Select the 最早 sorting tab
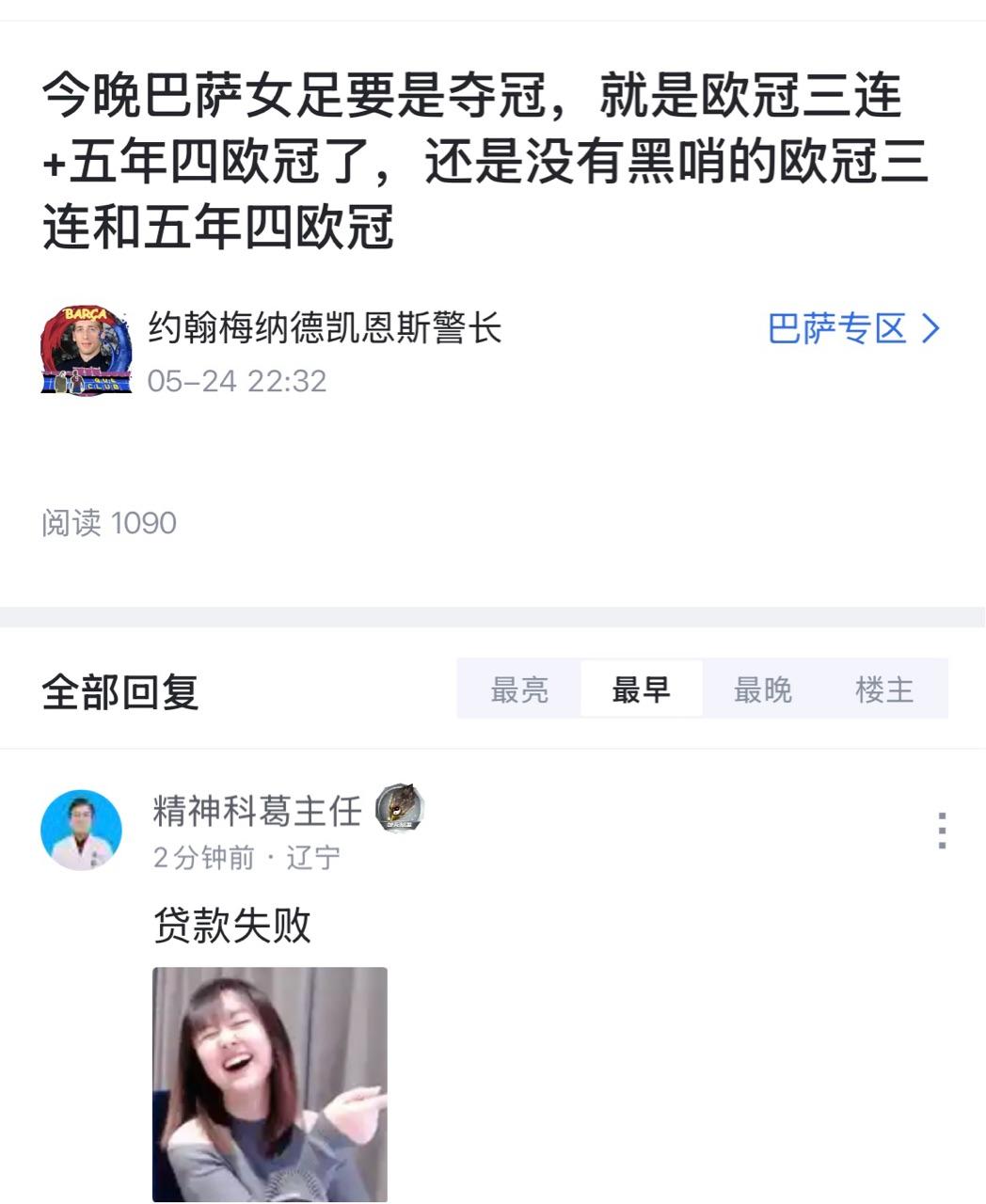Screen dimensions: 986x1204 pos(641,689)
